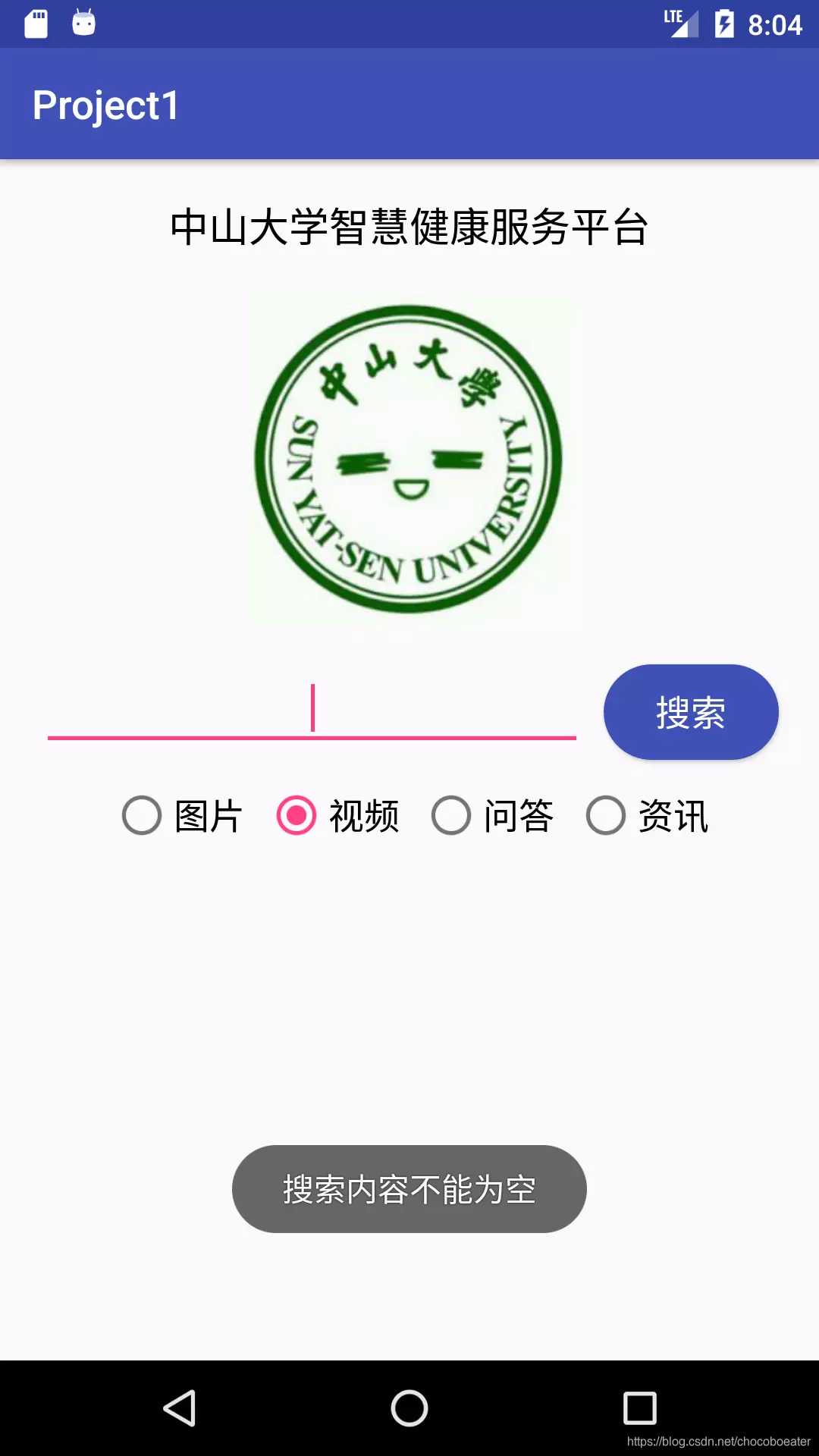This screenshot has height=1456, width=819.
Task: Pick the 问答 radio option
Action: pyautogui.click(x=492, y=816)
